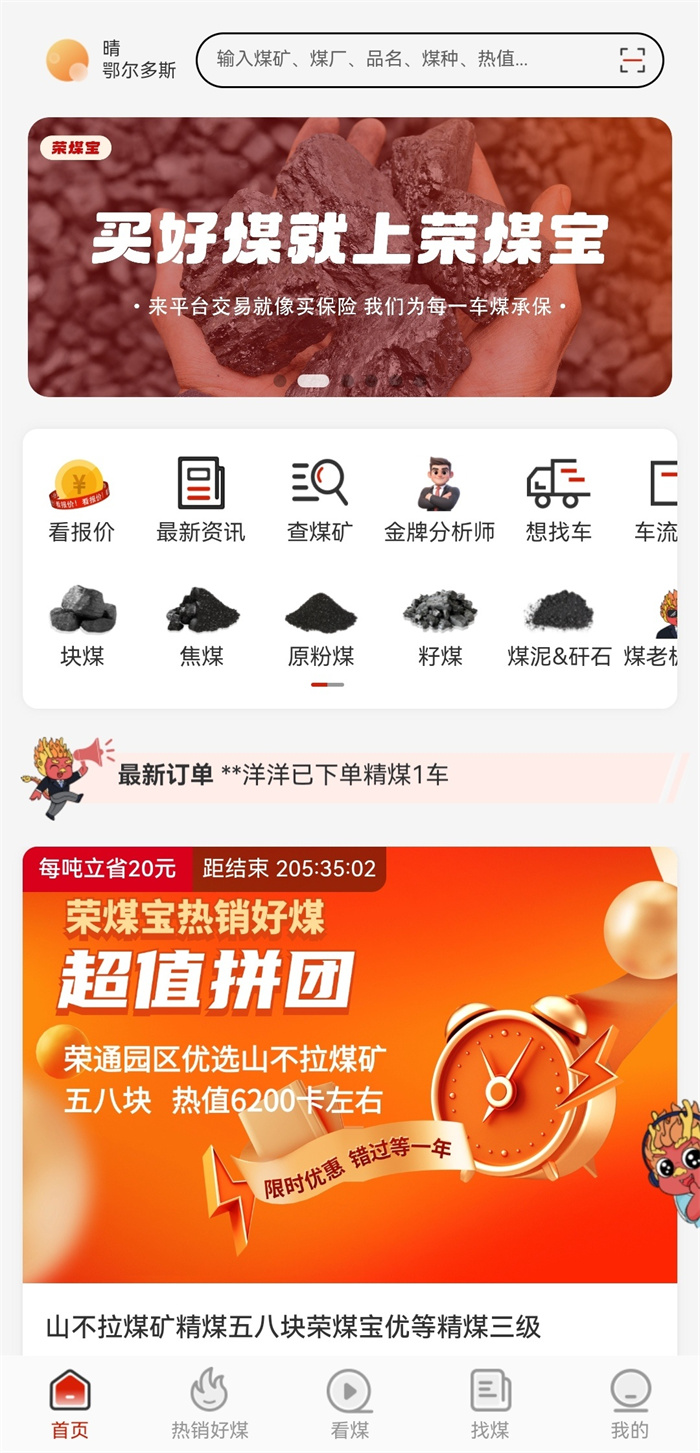
Task: Tap the coal search input field
Action: pyautogui.click(x=400, y=60)
